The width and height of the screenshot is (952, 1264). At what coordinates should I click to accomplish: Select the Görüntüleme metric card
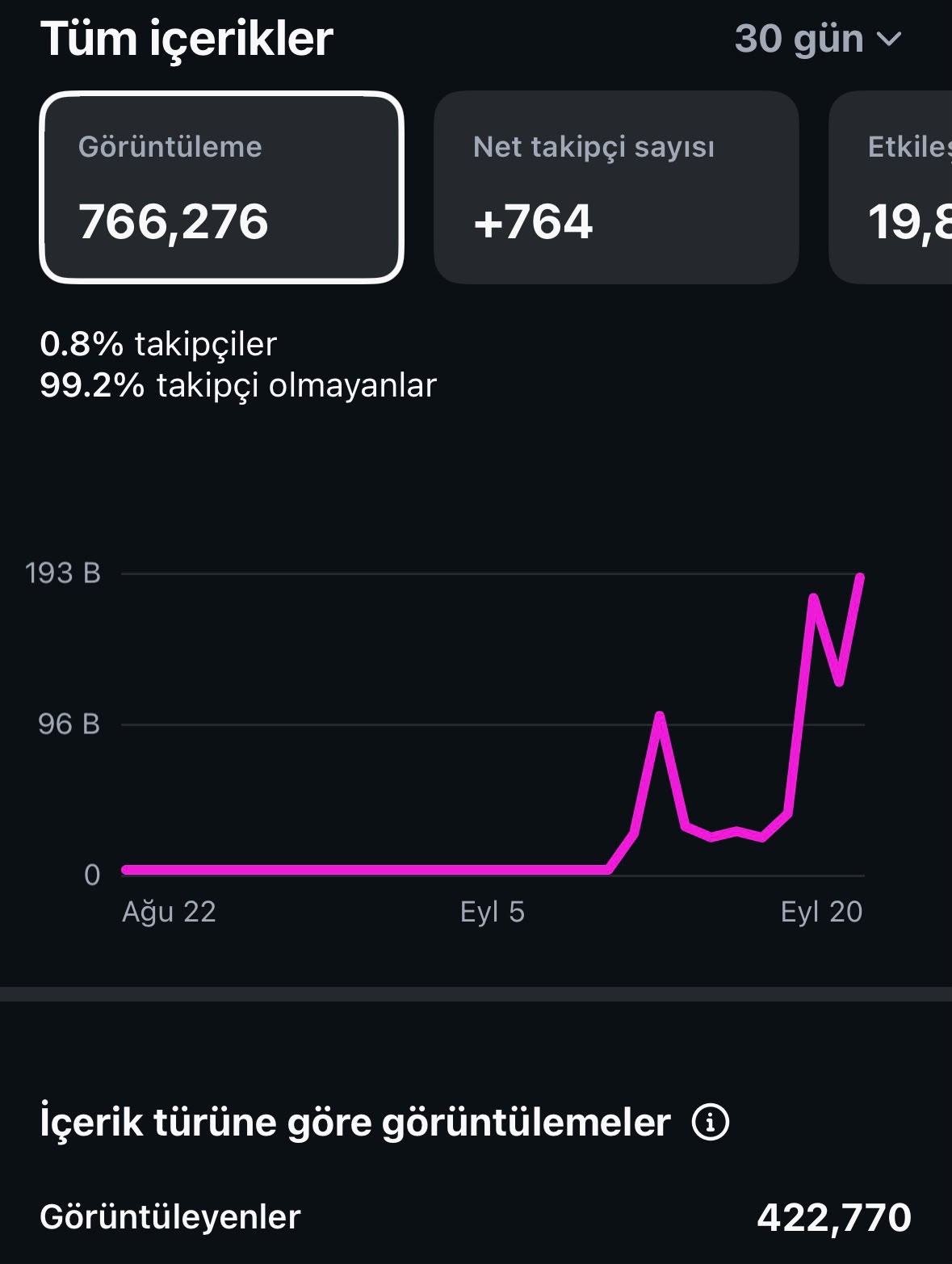coord(221,187)
